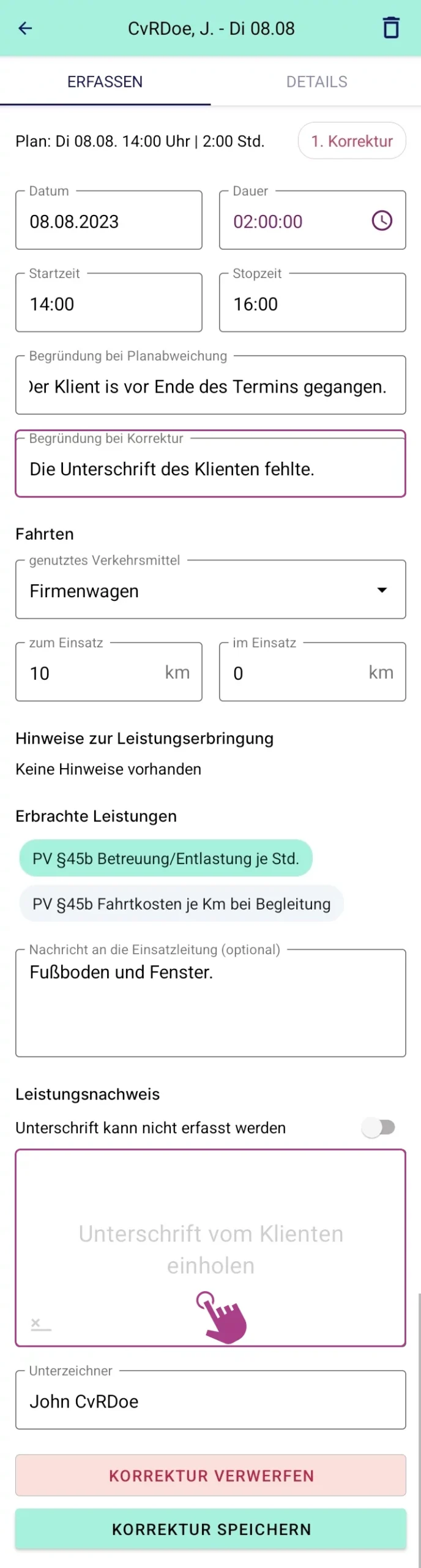Go back using the arrow icon
This screenshot has height=1568, width=421.
click(25, 28)
